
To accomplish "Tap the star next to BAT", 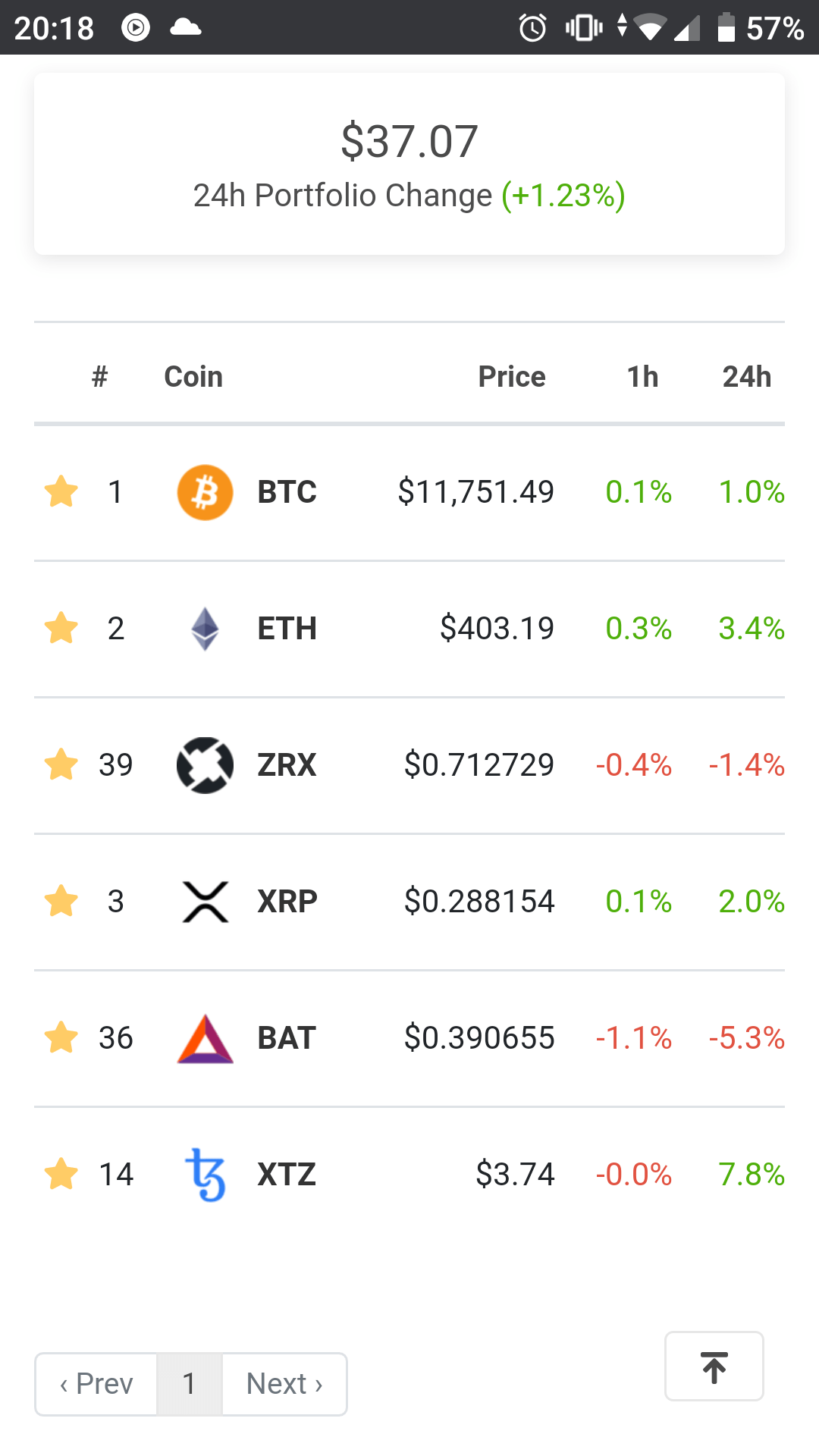I will tap(61, 1038).
